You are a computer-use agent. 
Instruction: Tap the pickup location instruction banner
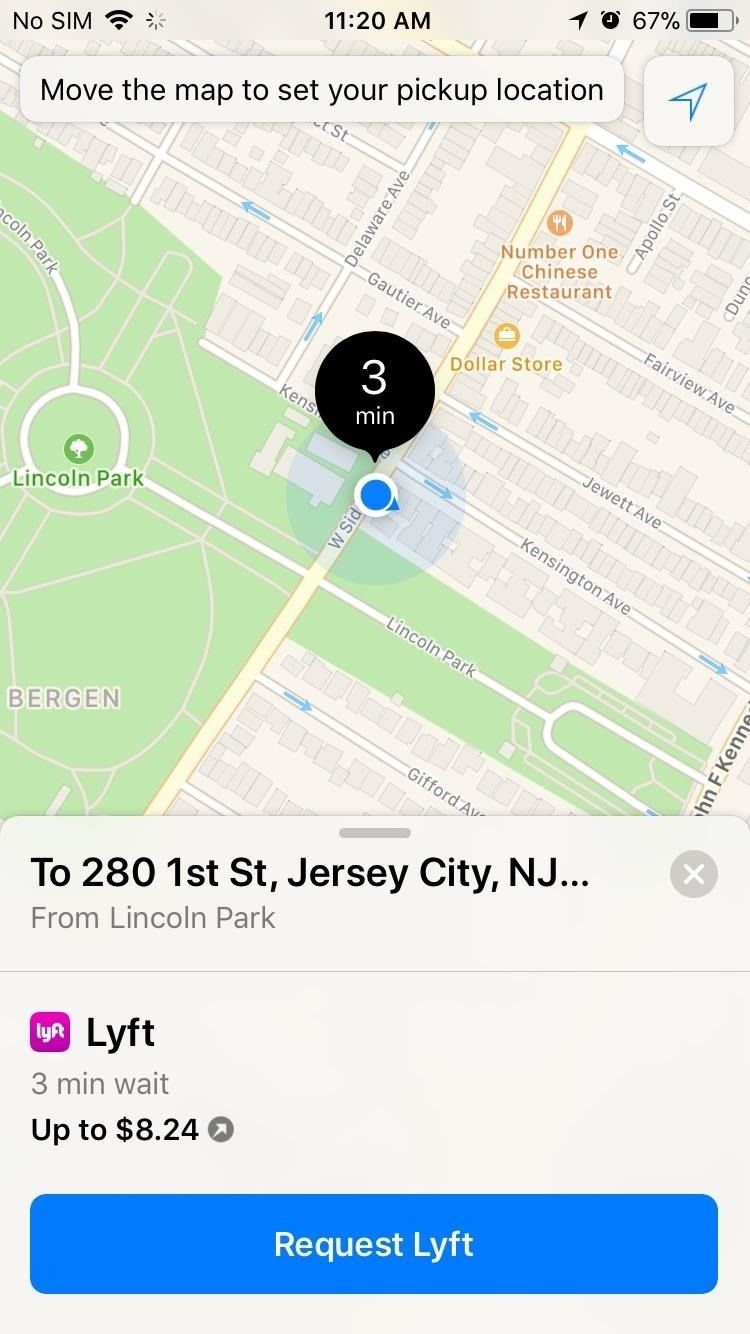pos(321,89)
